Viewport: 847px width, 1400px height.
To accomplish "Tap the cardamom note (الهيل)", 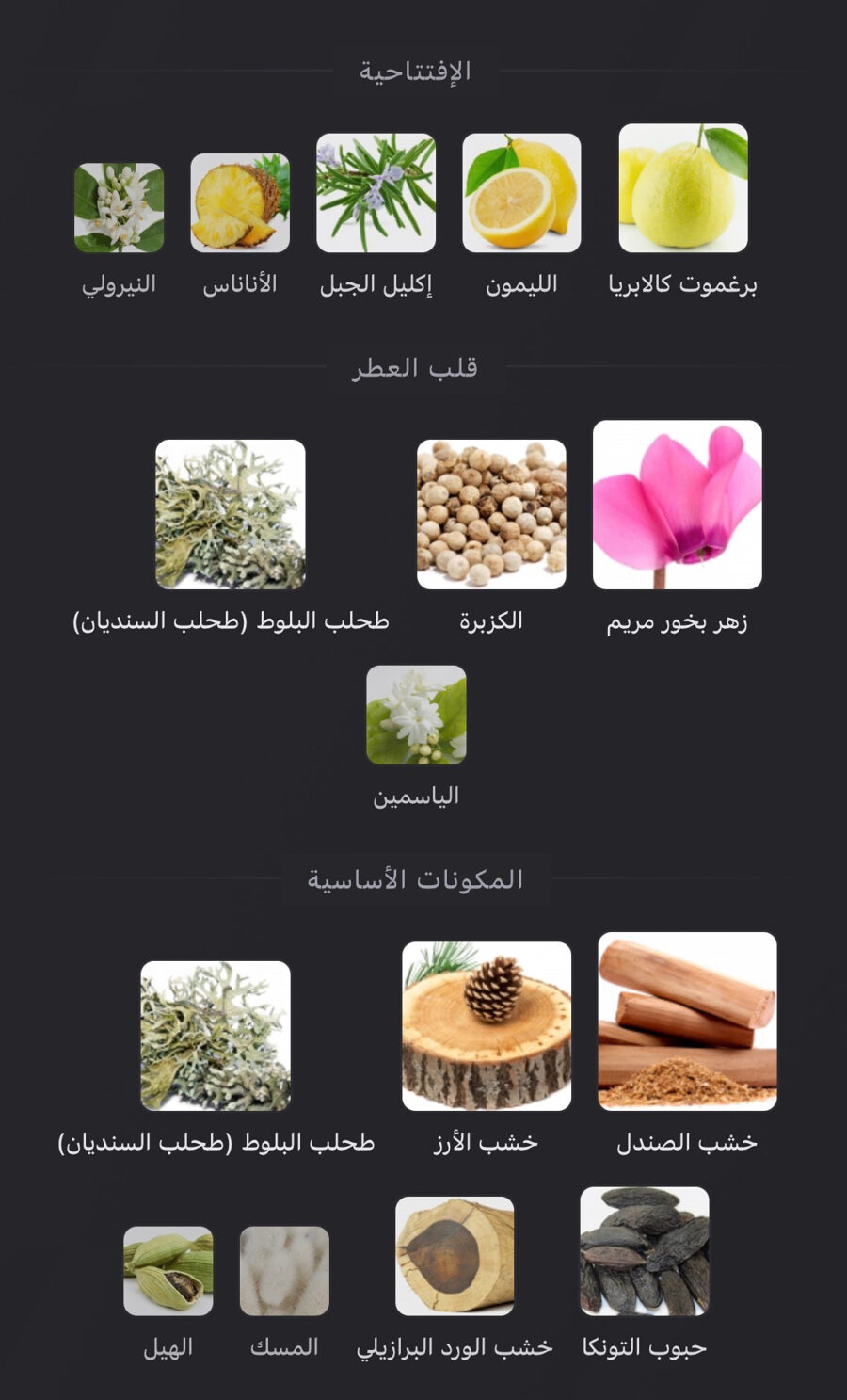I will tap(168, 1271).
